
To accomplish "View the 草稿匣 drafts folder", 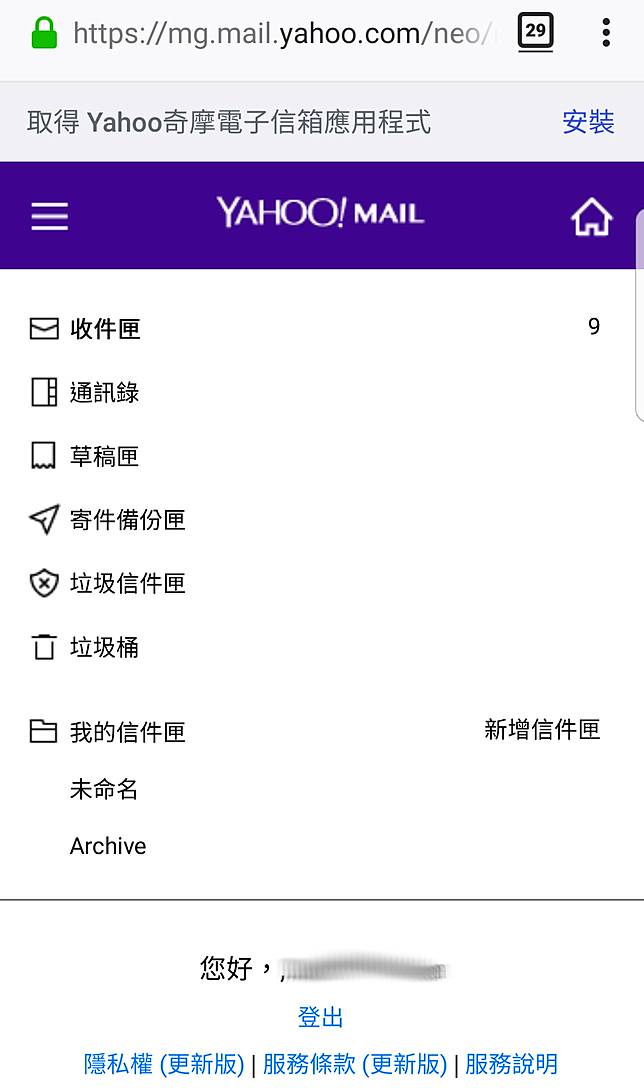I will click(104, 457).
